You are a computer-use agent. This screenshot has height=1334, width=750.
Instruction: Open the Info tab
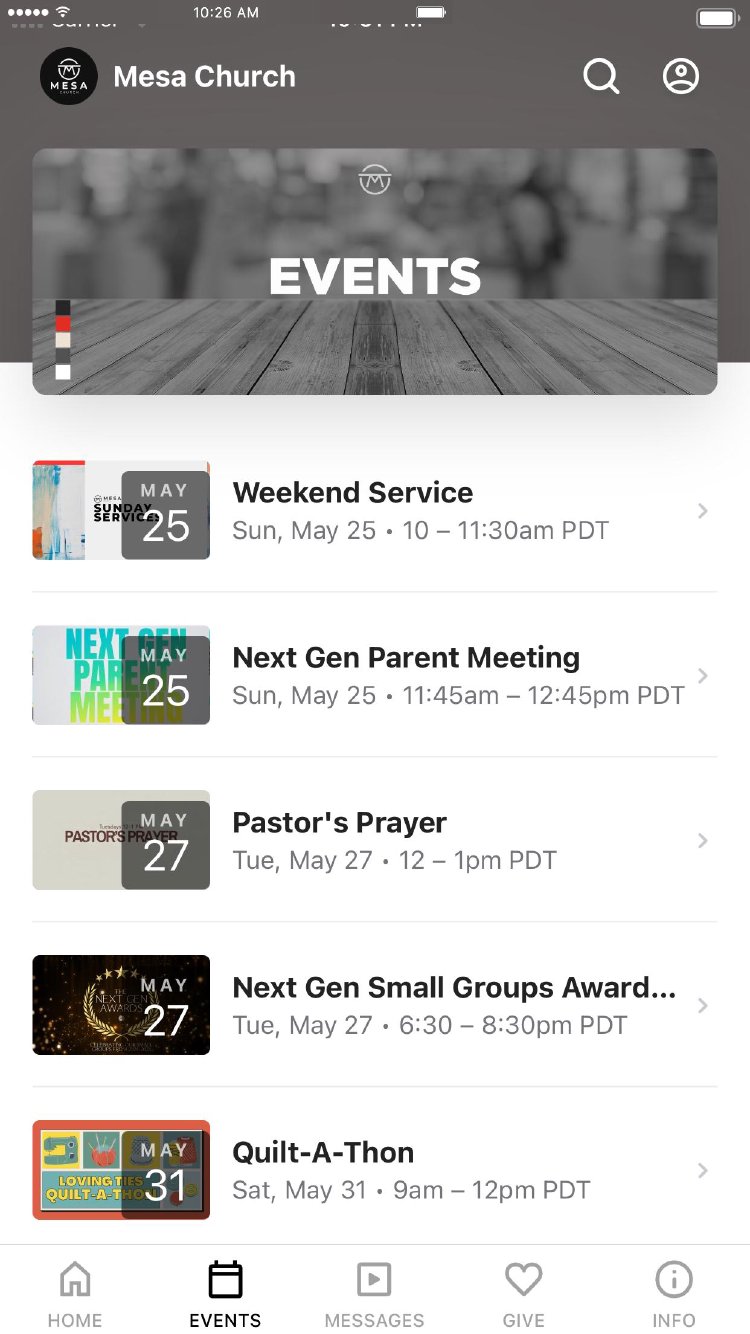tap(674, 1293)
